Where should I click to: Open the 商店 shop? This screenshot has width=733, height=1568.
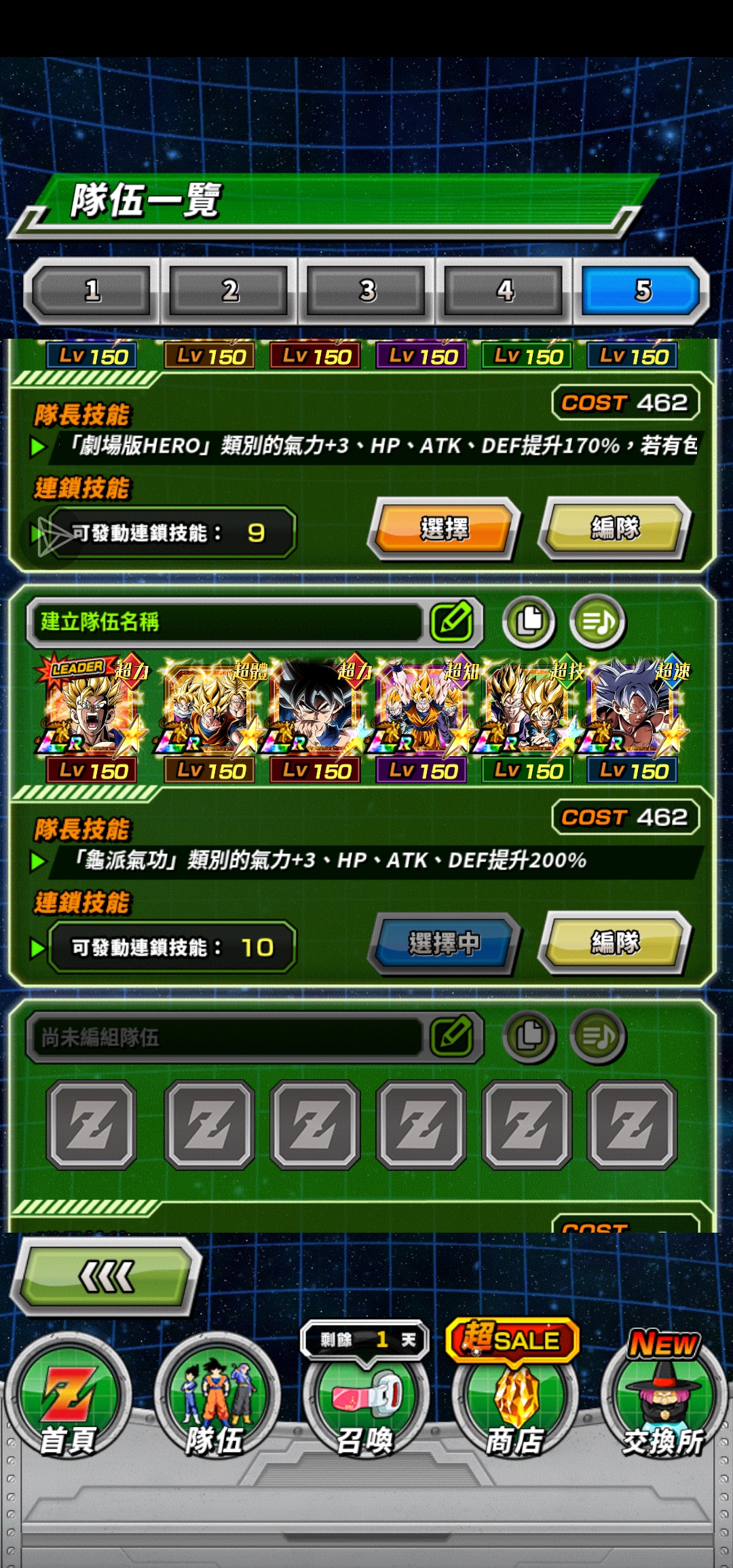point(515,1406)
